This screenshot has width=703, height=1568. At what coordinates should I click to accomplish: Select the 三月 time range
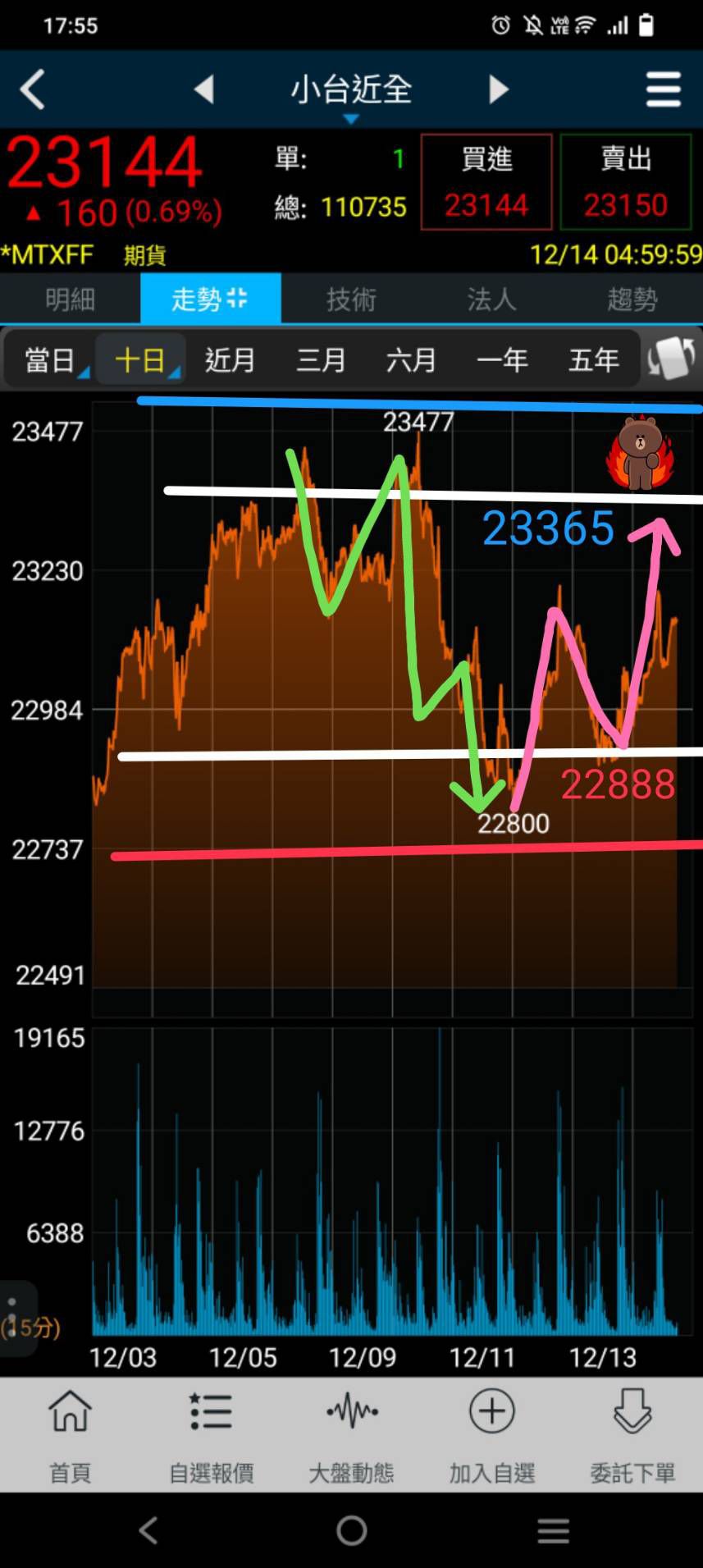tap(321, 360)
